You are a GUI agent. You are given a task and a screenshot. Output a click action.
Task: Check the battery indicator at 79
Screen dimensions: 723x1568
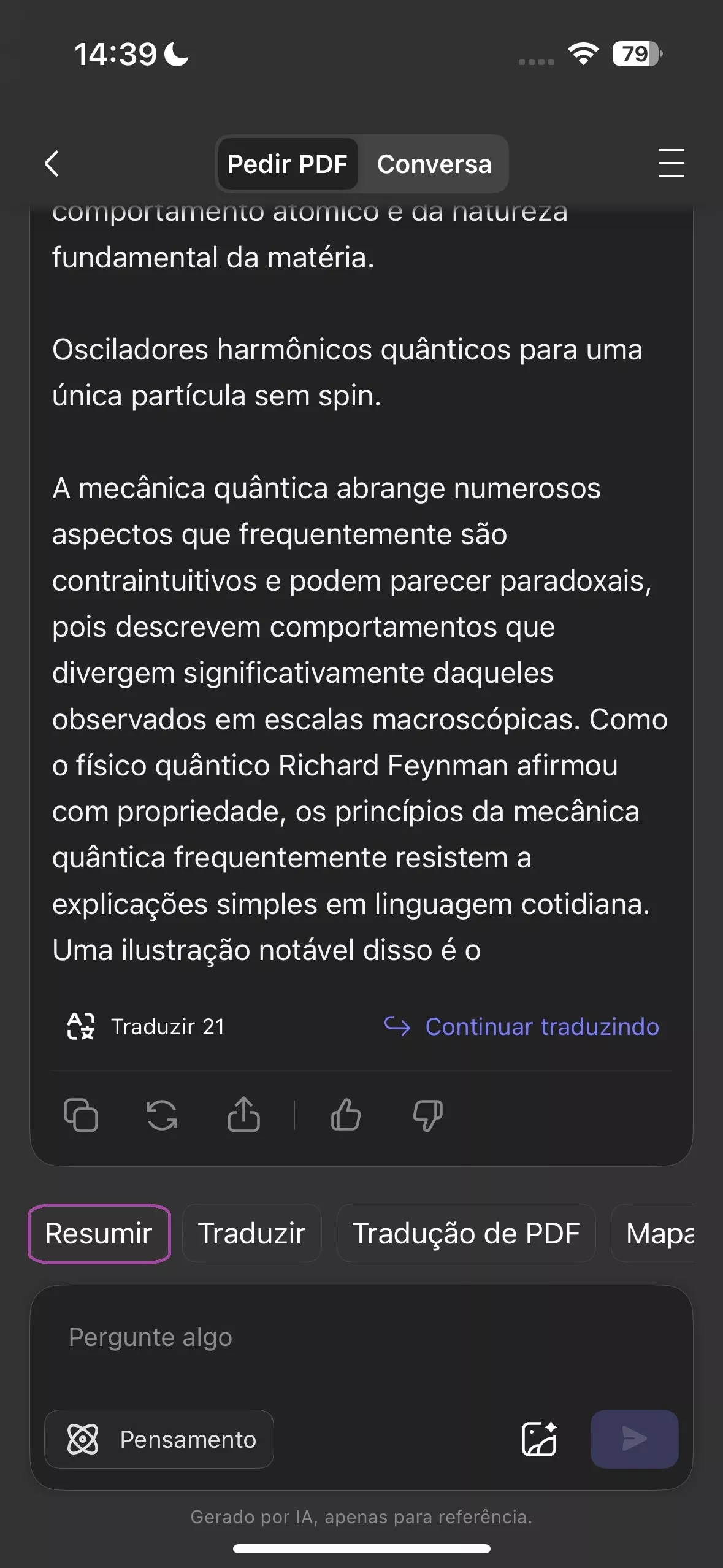(635, 55)
